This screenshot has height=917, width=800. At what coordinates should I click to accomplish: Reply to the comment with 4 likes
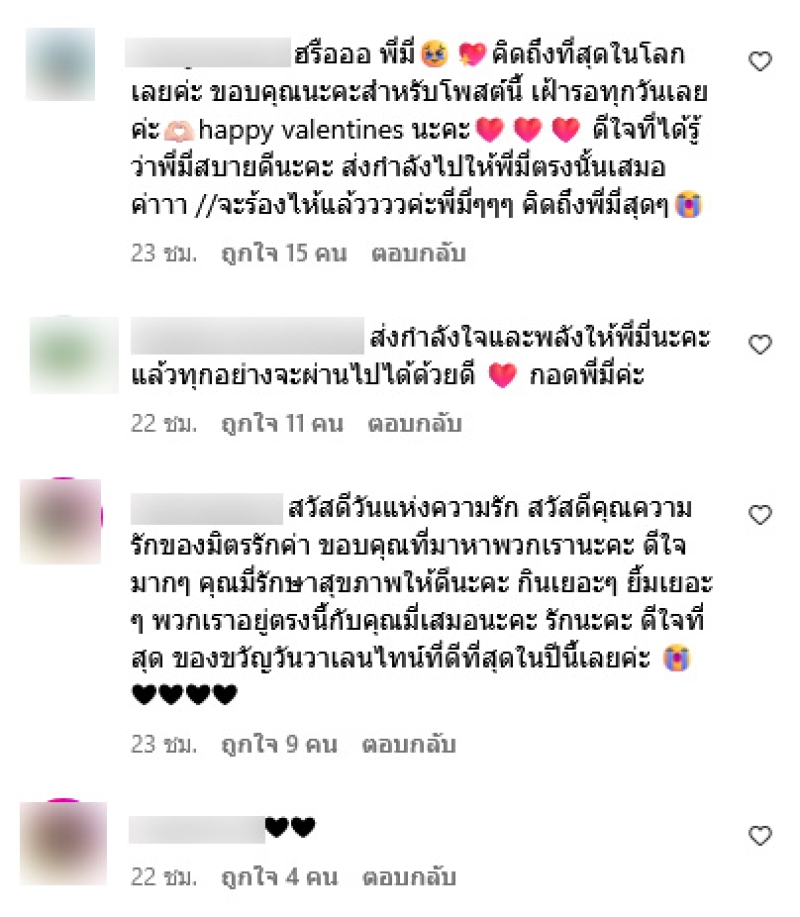[409, 878]
